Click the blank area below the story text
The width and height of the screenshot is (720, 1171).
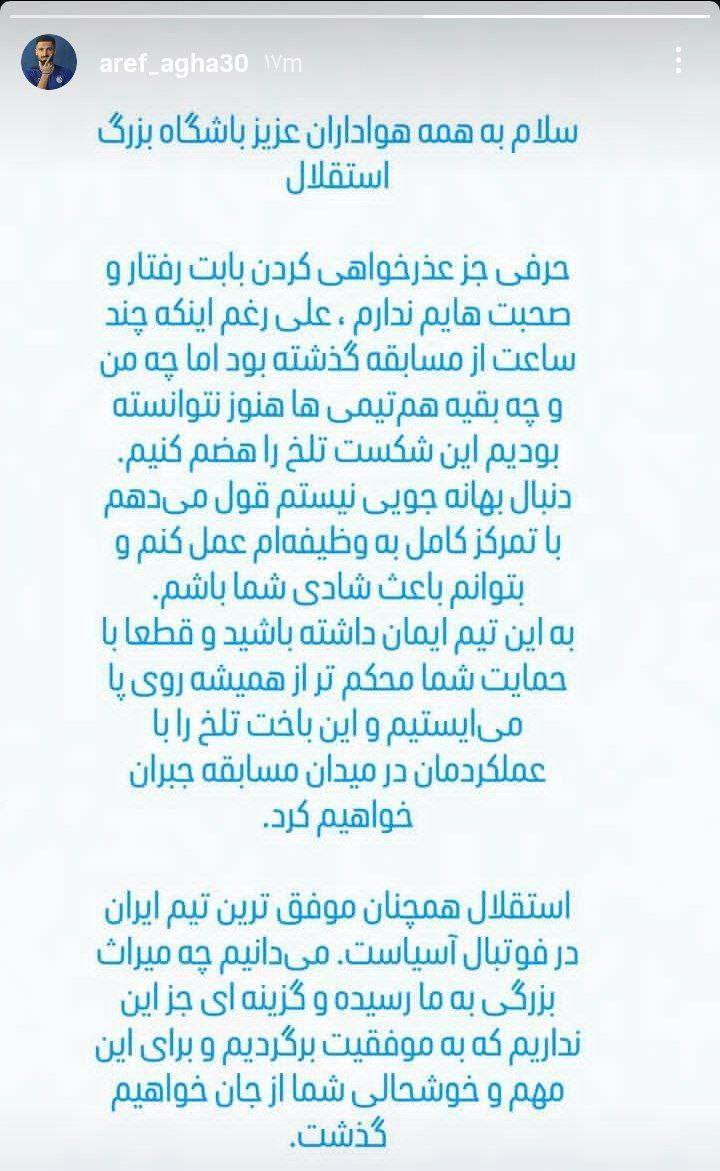point(360,1160)
